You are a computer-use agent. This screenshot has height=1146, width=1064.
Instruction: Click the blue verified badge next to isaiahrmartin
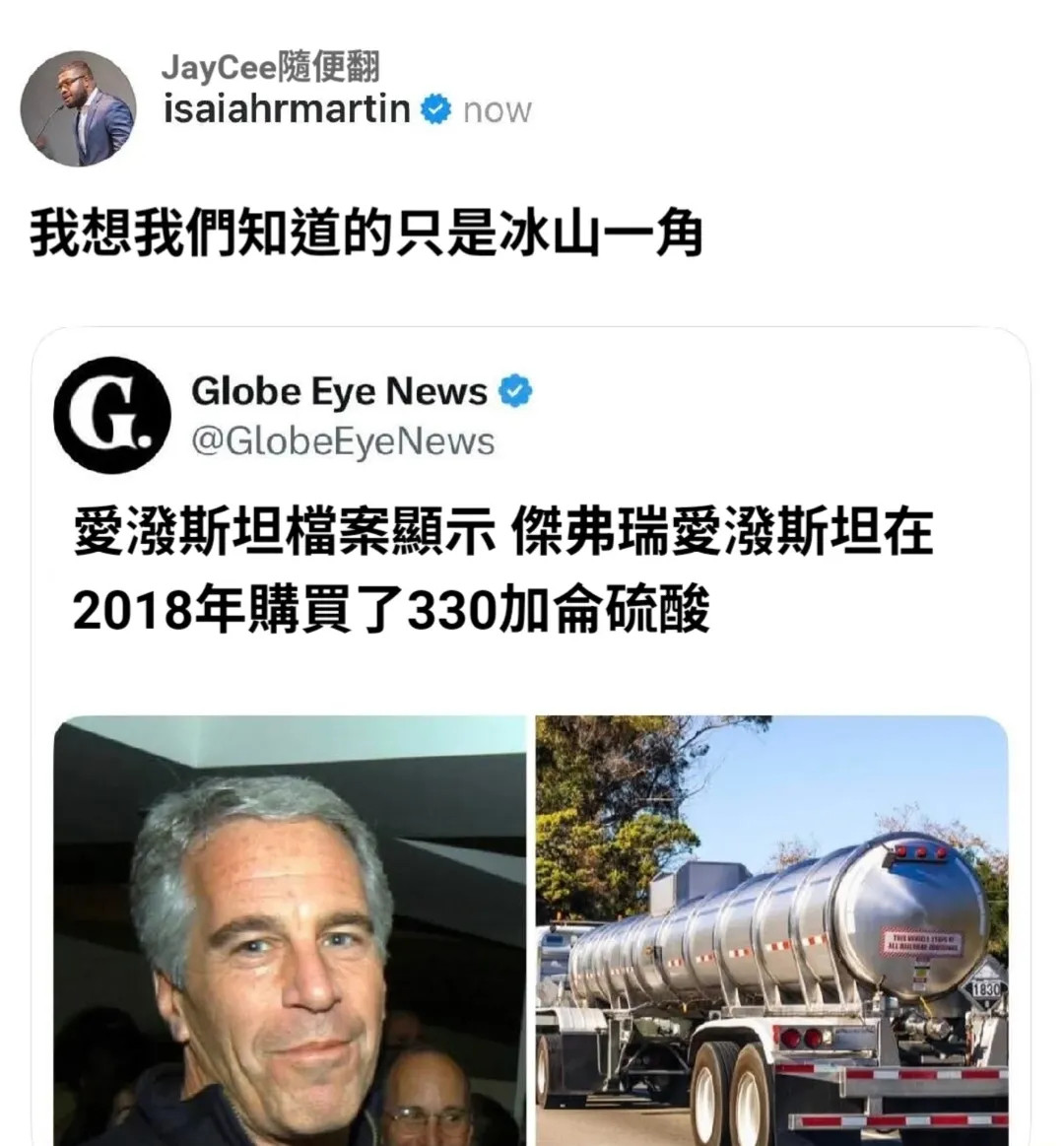(436, 108)
